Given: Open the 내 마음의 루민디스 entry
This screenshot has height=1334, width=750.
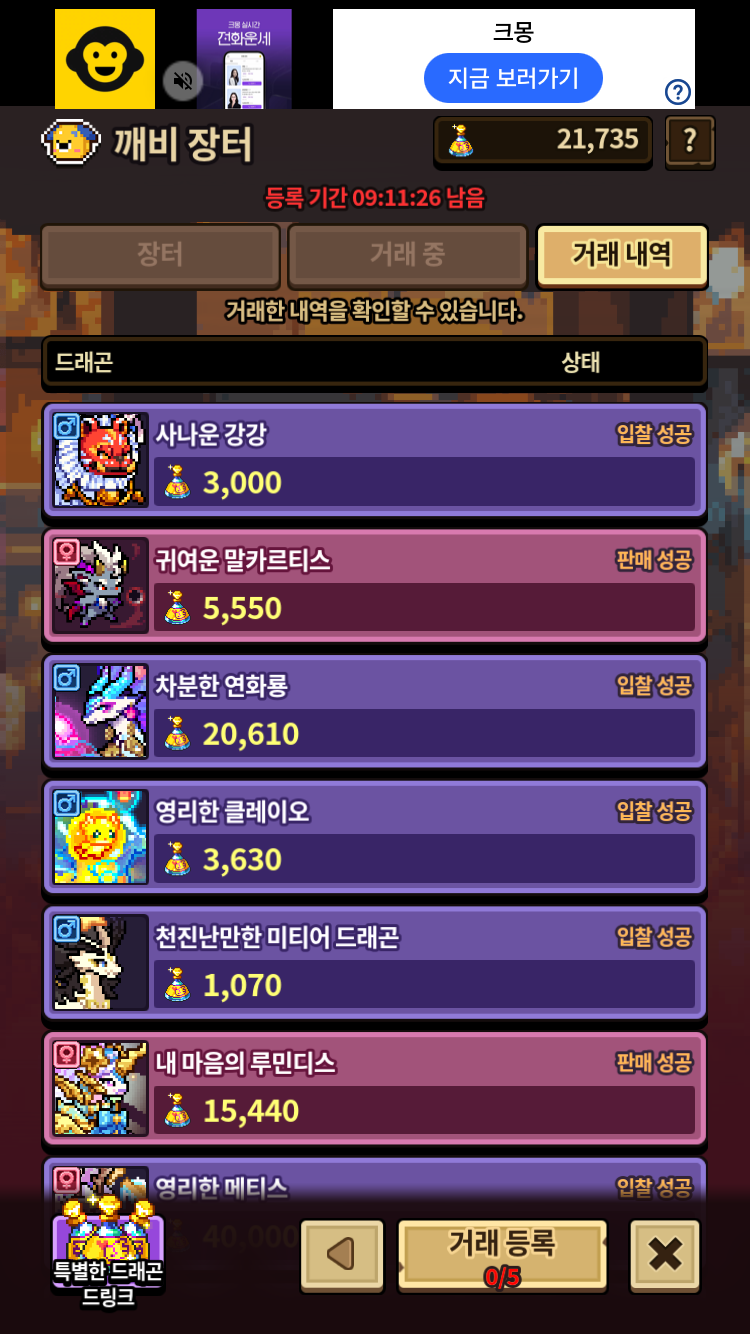Looking at the screenshot, I should pos(374,1088).
